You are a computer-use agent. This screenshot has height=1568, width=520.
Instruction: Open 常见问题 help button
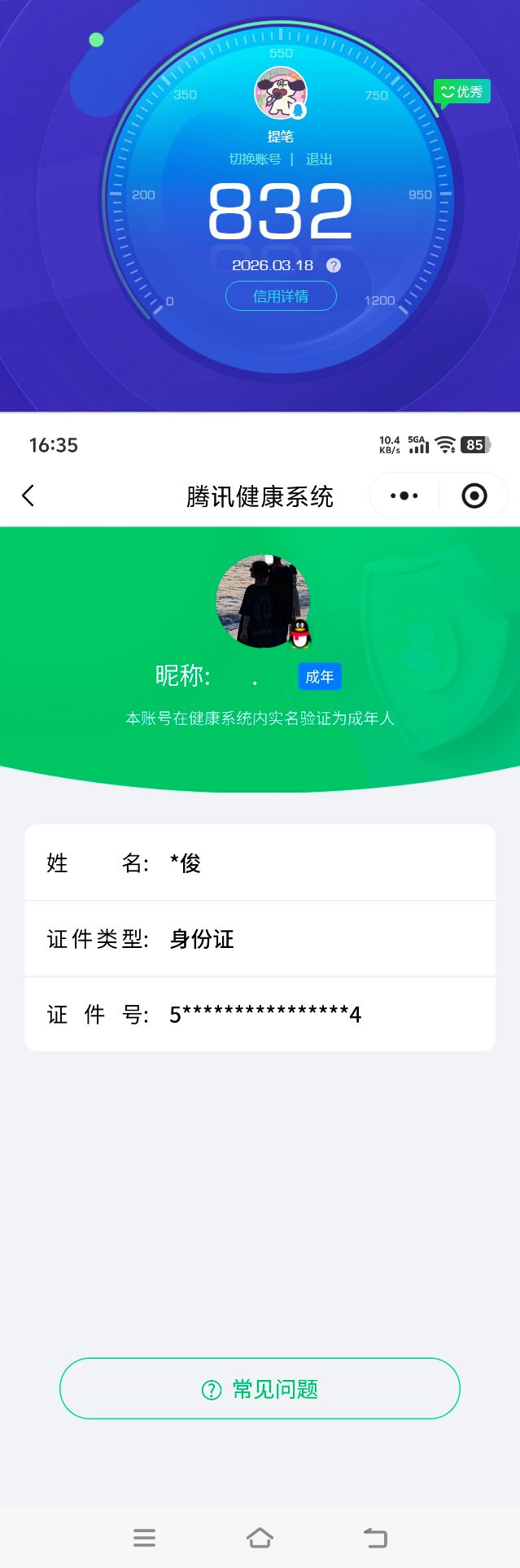[x=260, y=1389]
